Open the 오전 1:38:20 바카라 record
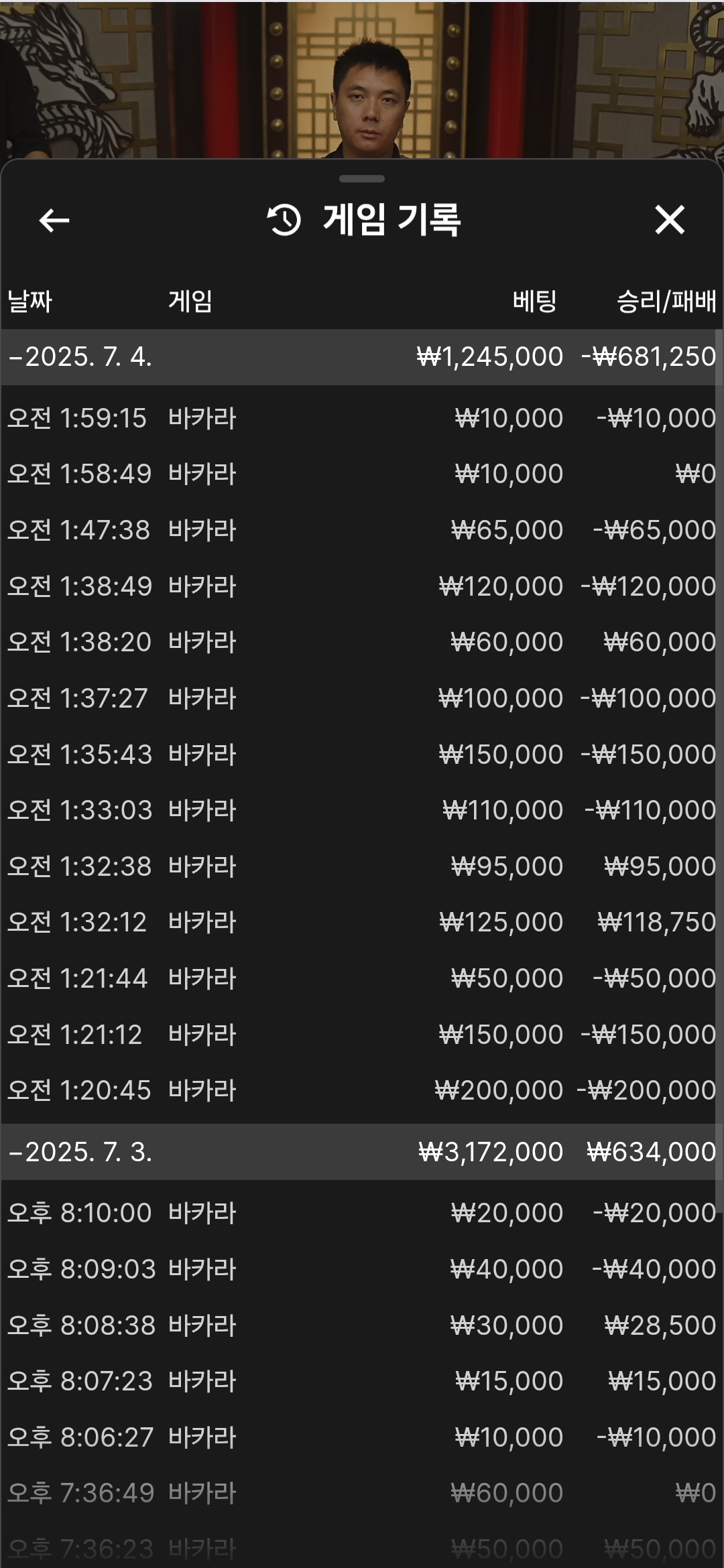 pyautogui.click(x=362, y=642)
